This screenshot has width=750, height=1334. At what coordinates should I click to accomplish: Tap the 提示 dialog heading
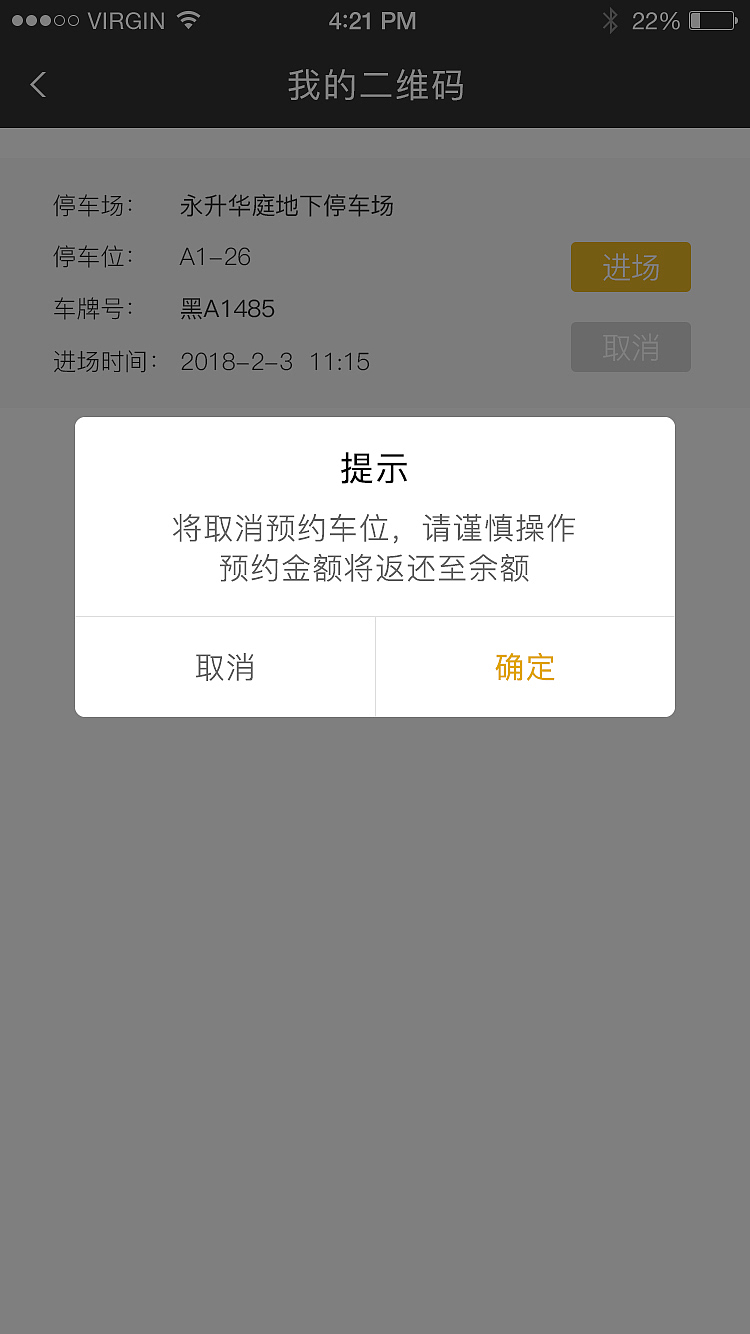pos(374,468)
